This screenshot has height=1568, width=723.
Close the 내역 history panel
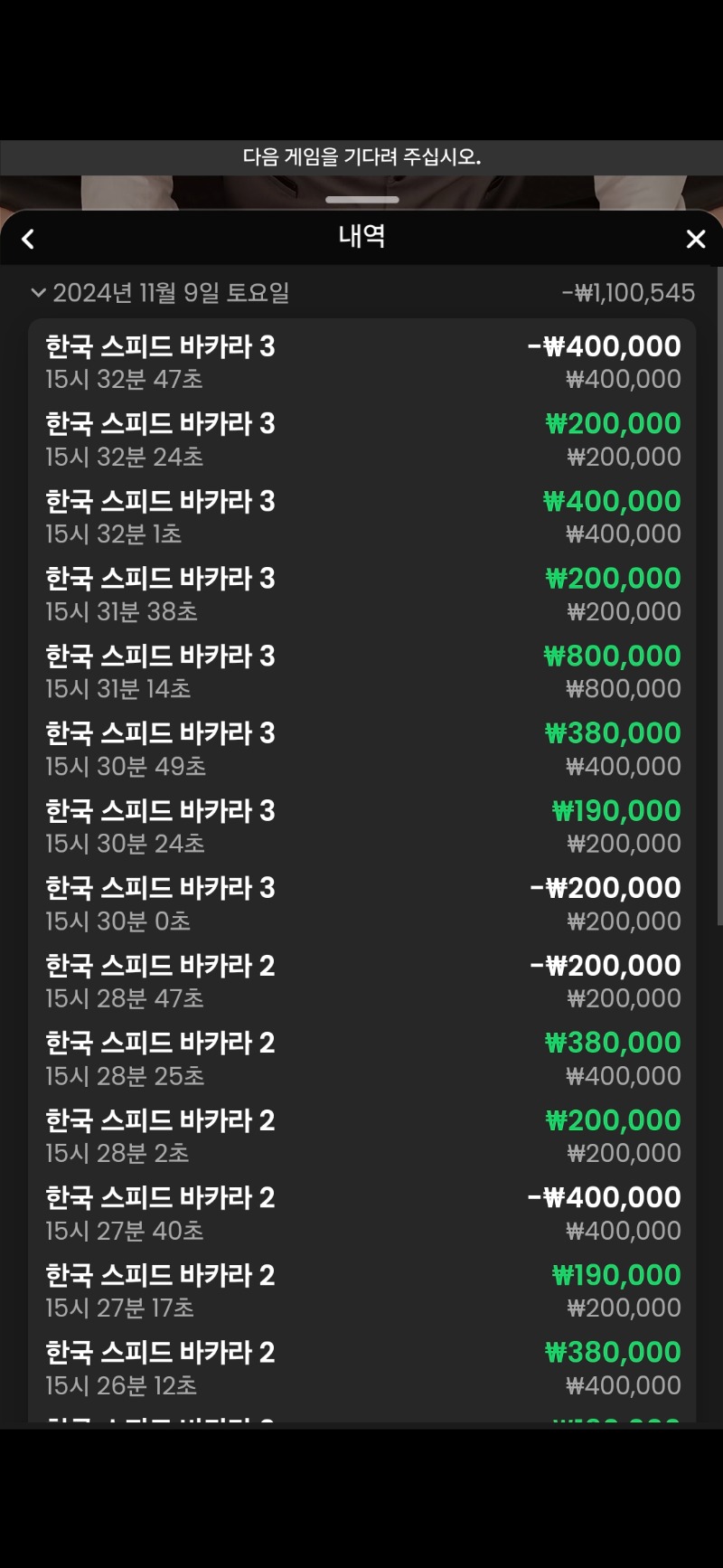click(695, 239)
